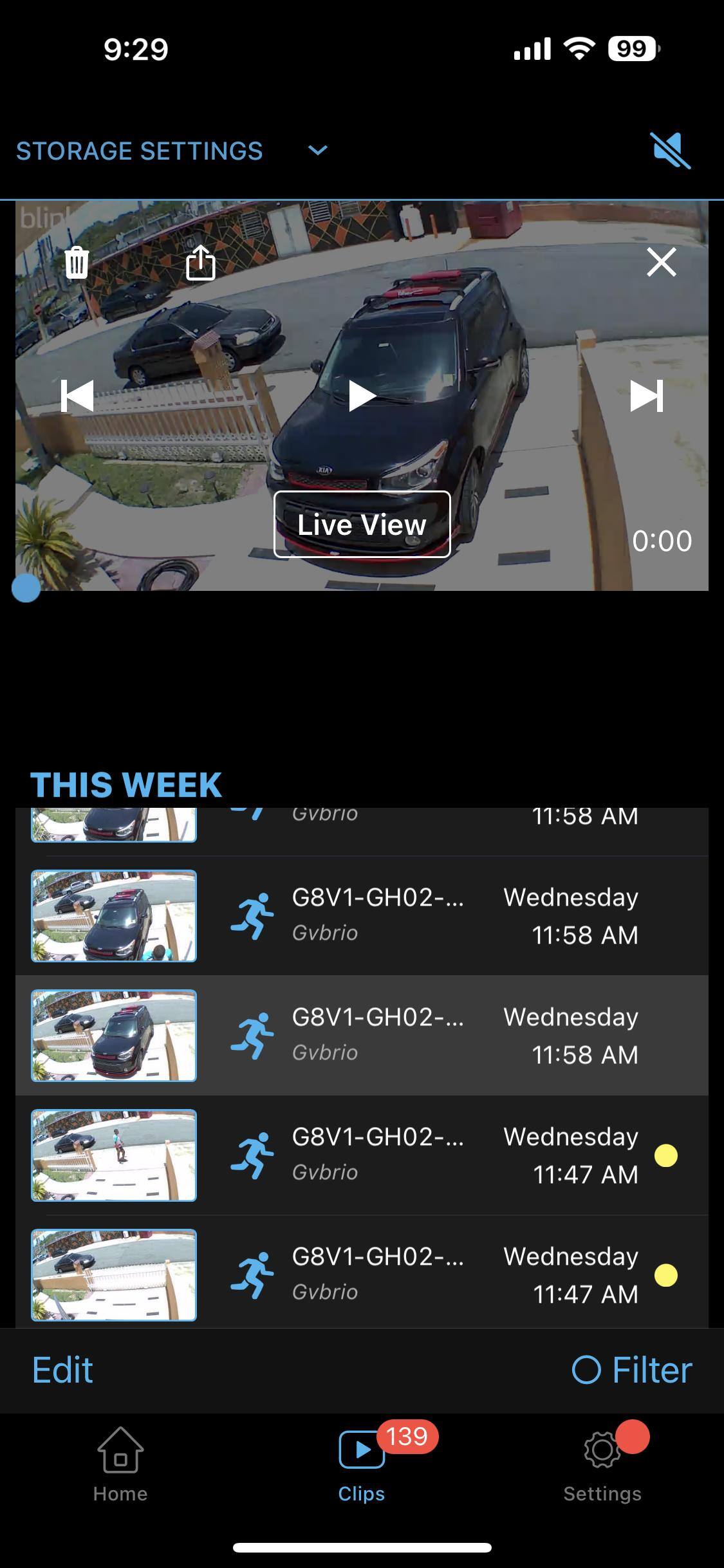Screen dimensions: 724x1568
Task: Tap the blue playback scrubber handle
Action: coord(26,588)
